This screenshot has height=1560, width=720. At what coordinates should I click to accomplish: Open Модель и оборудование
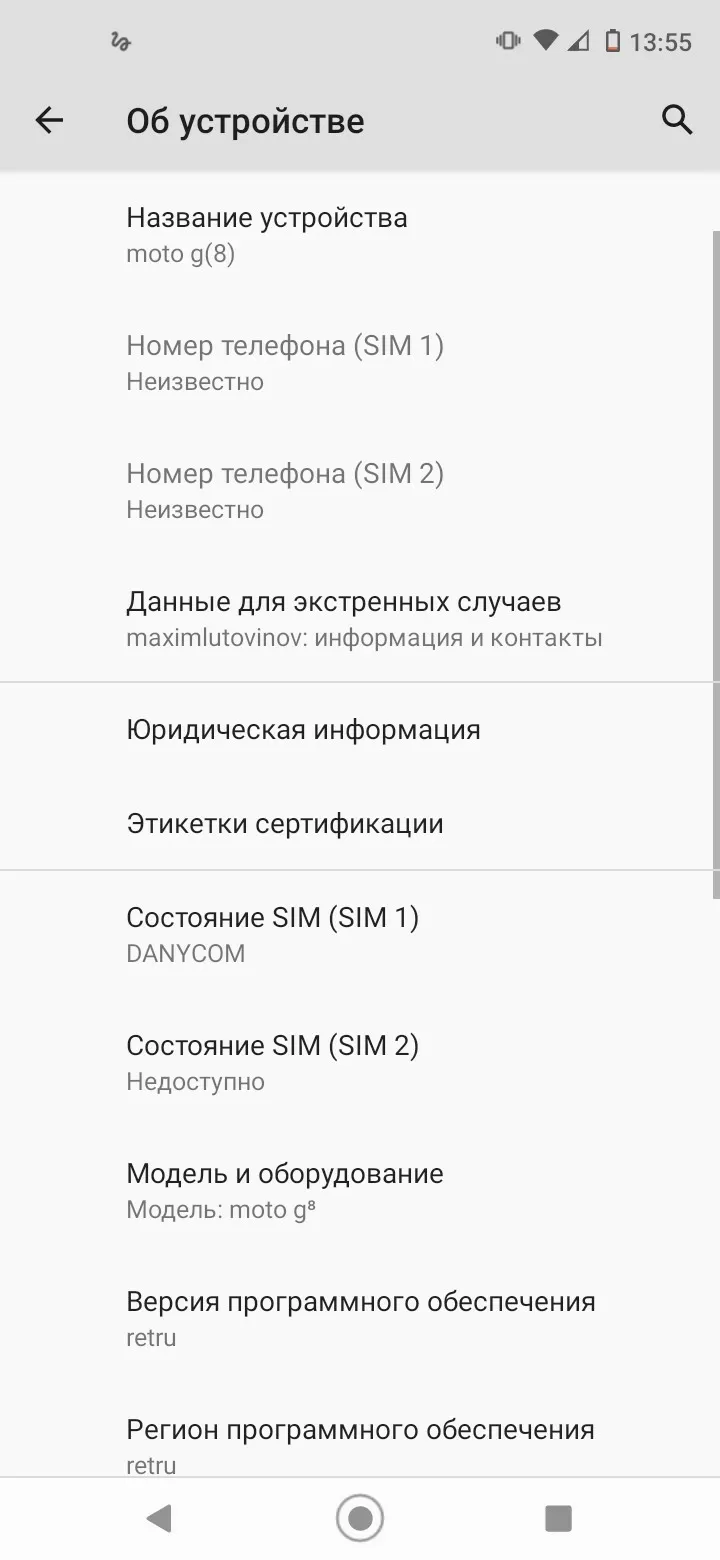(x=360, y=1191)
